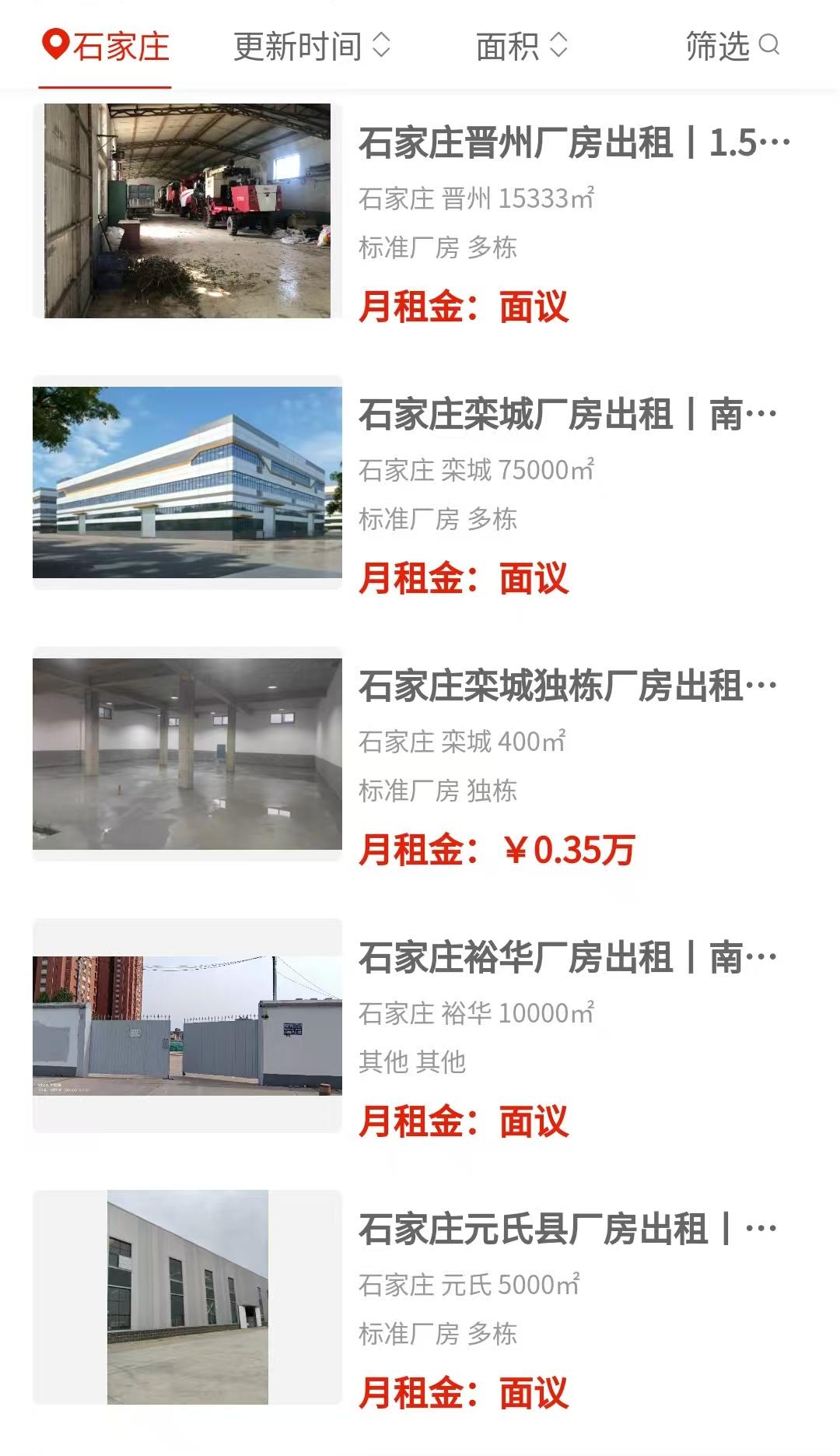This screenshot has width=840, height=1456.
Task: Sort listings by 更新时间
Action: click(311, 47)
